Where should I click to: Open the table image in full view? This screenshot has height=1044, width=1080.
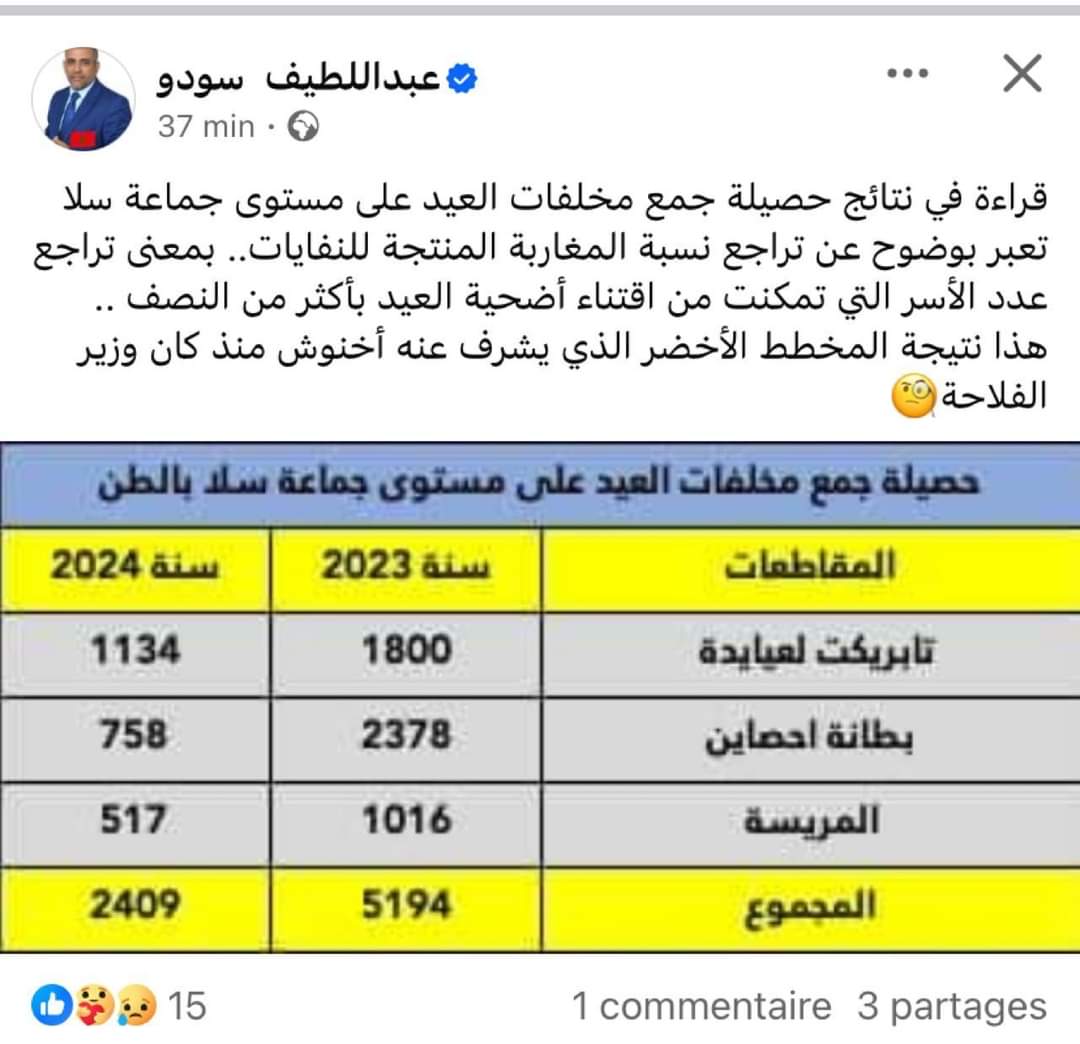pyautogui.click(x=540, y=700)
